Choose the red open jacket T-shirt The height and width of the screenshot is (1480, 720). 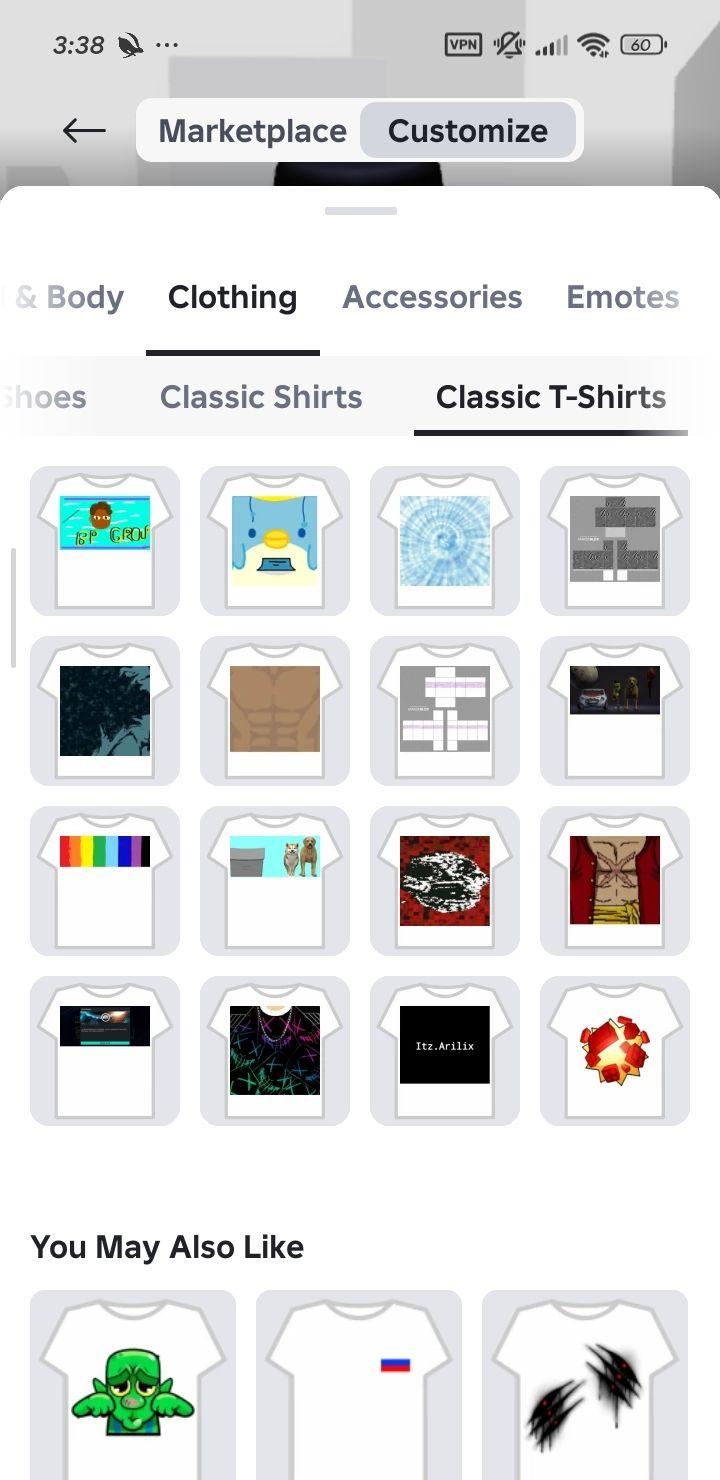pyautogui.click(x=615, y=881)
